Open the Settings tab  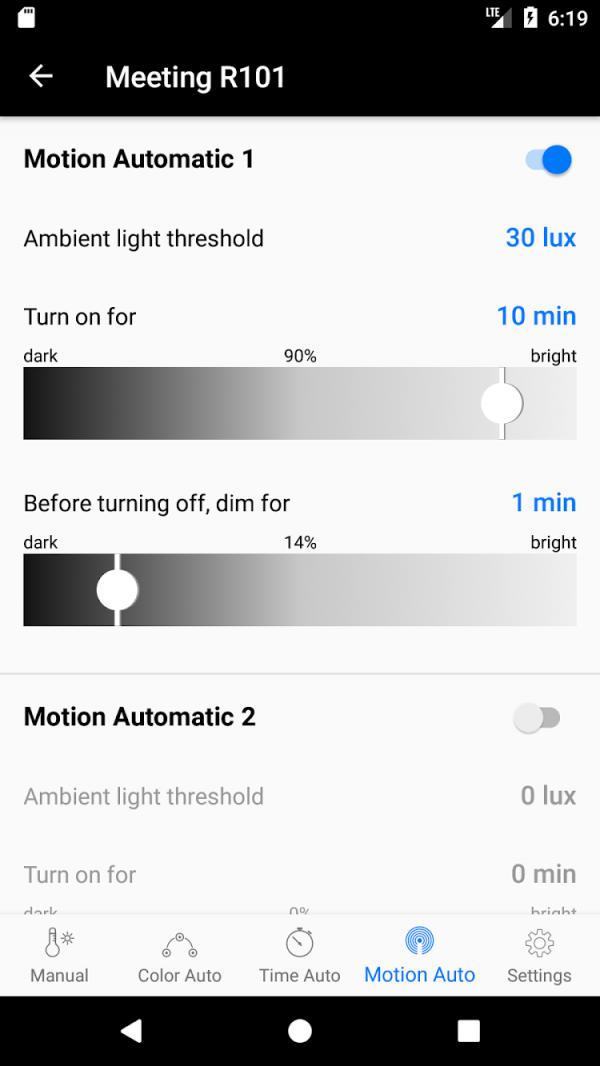(540, 957)
